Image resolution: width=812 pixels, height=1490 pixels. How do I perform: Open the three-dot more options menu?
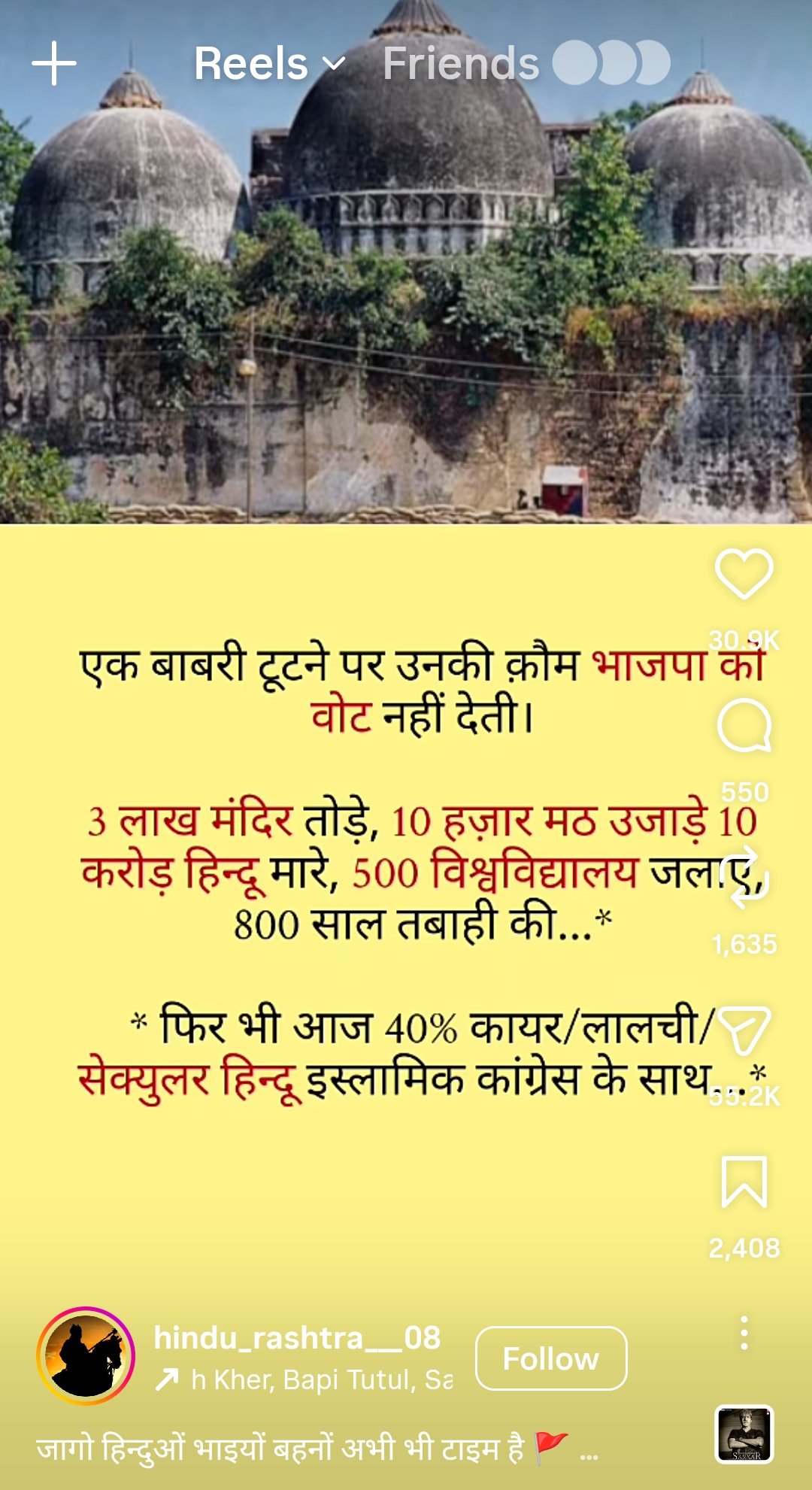coord(744,1333)
